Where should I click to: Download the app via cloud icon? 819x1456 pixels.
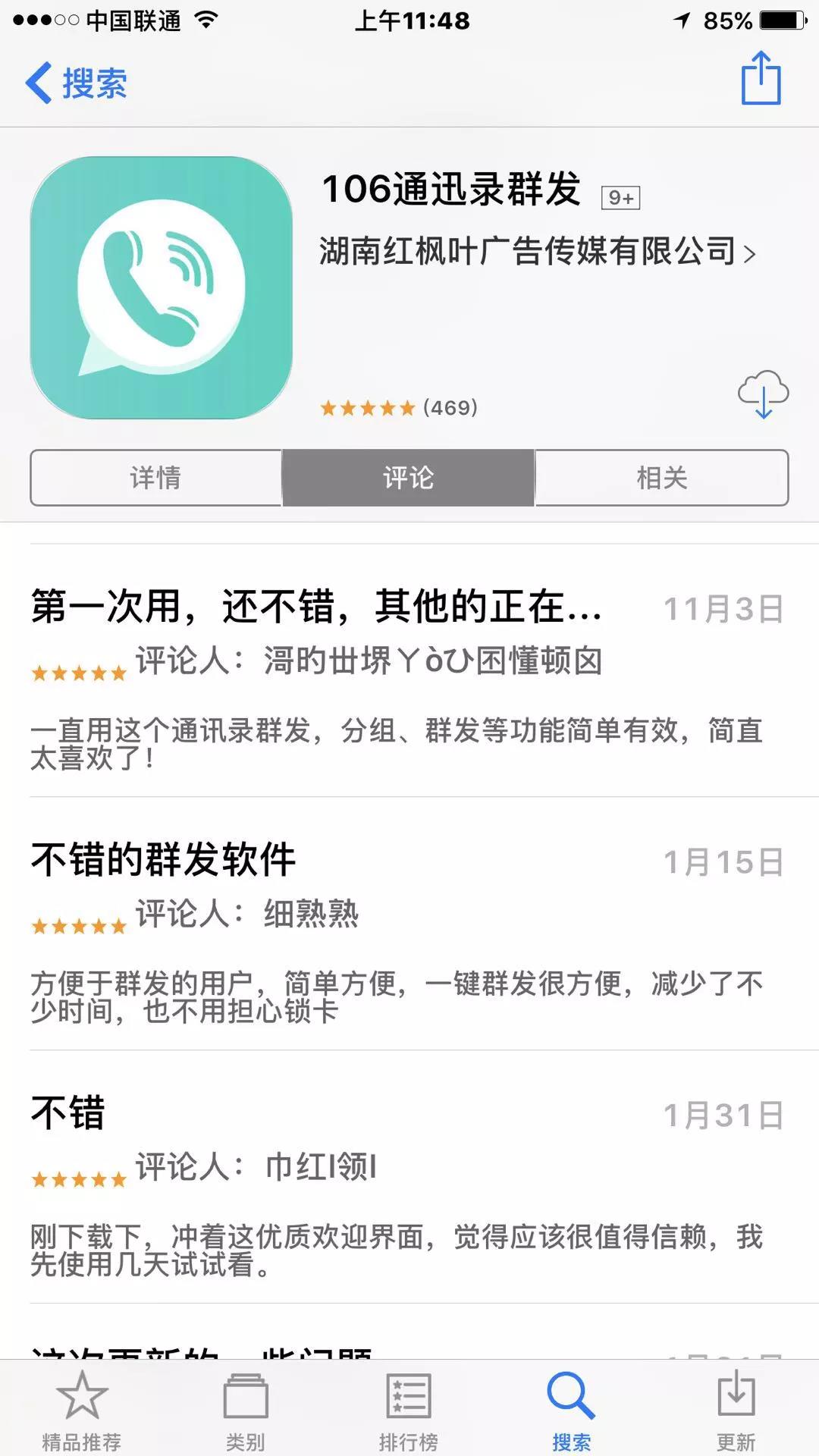point(763,394)
